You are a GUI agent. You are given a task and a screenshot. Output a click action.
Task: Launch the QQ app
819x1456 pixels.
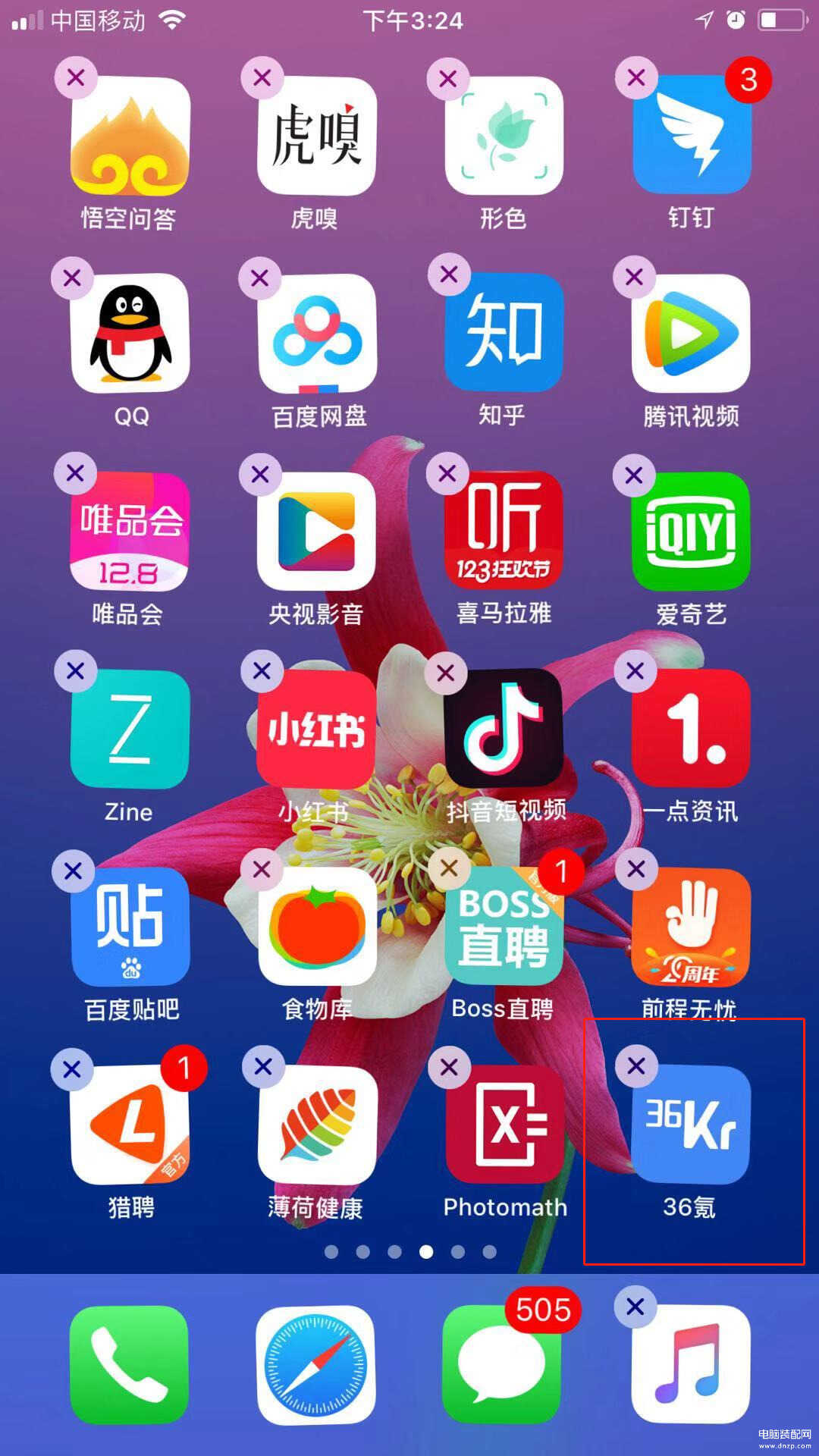130,334
